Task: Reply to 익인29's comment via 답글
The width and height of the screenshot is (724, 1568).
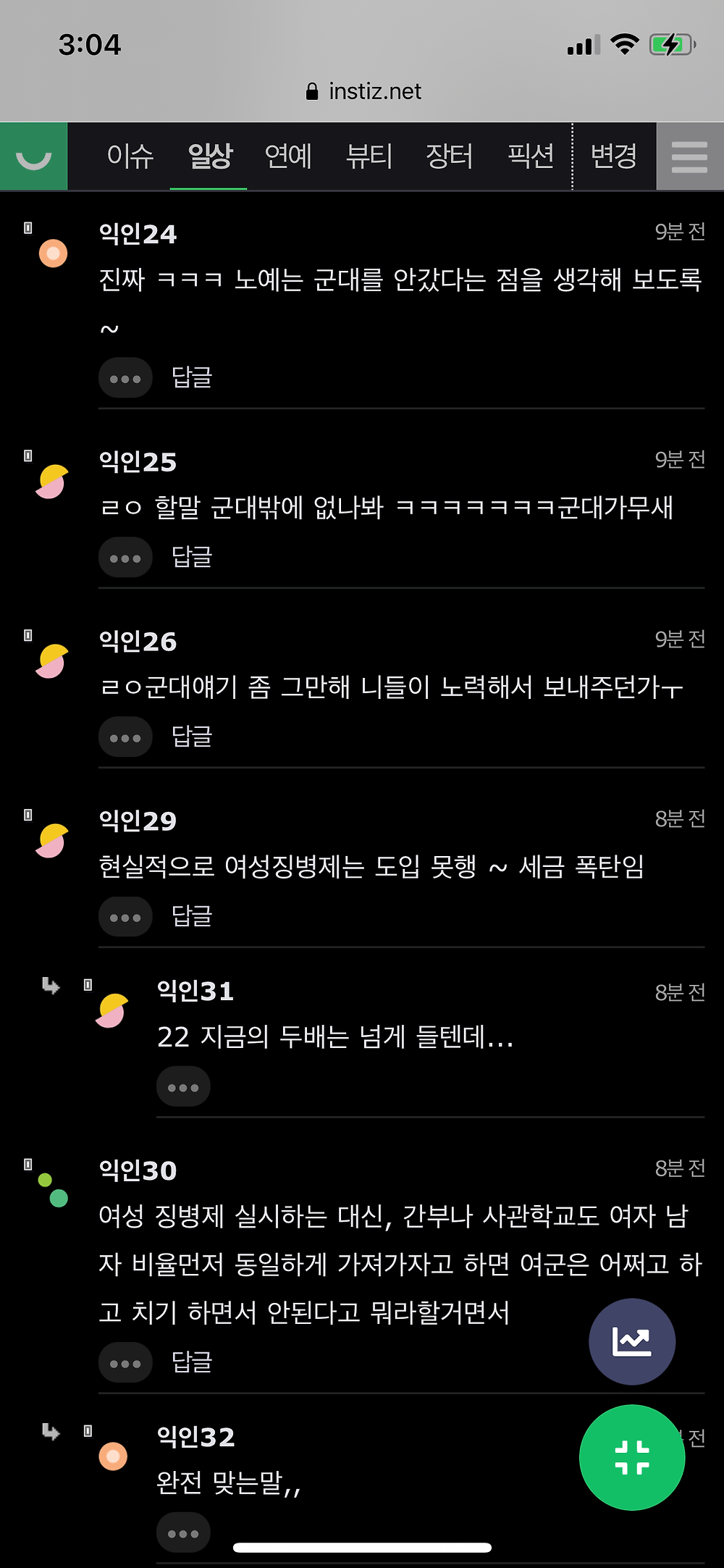Action: [x=192, y=917]
